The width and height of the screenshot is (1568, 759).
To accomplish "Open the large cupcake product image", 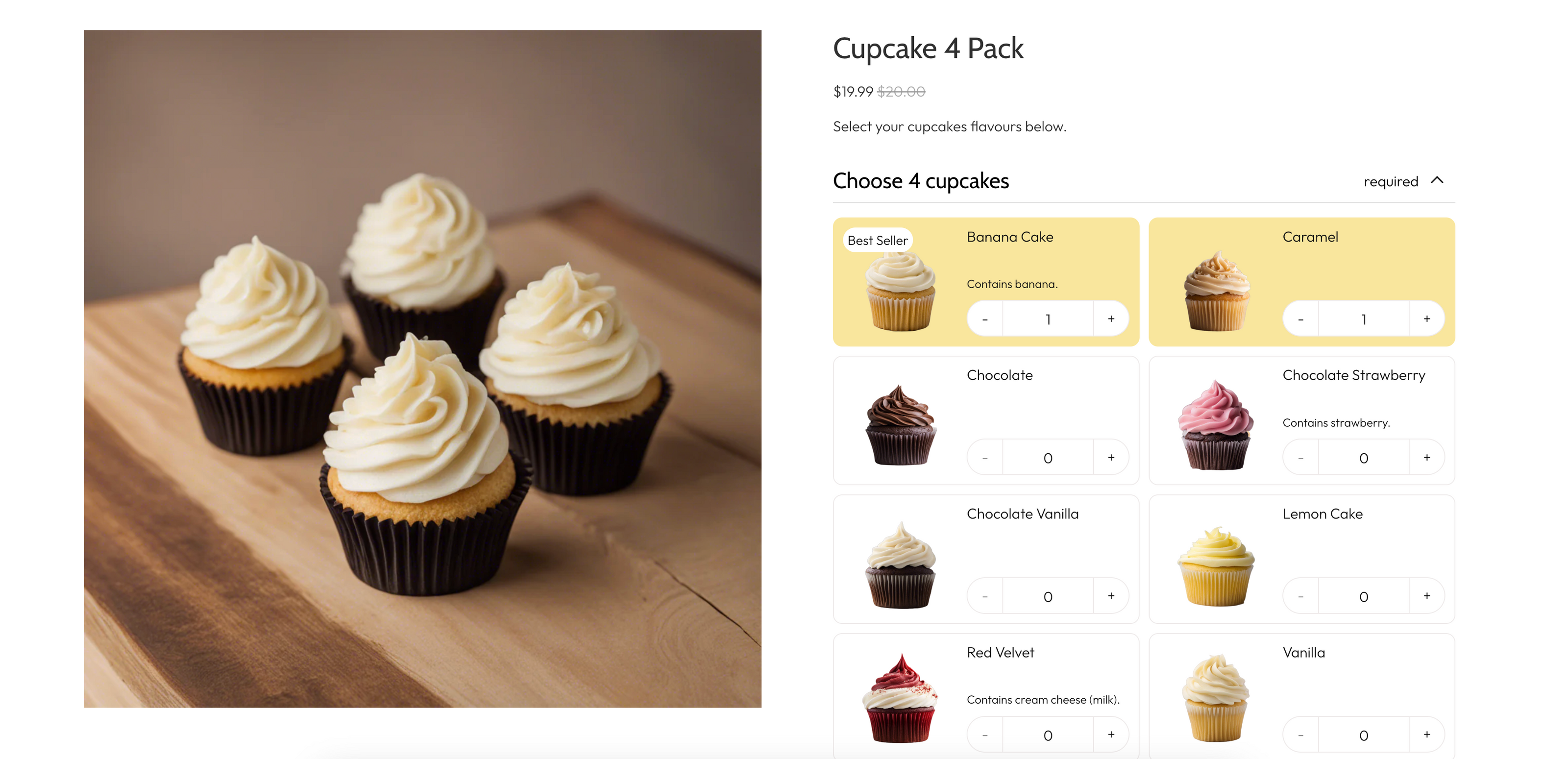I will coord(422,369).
